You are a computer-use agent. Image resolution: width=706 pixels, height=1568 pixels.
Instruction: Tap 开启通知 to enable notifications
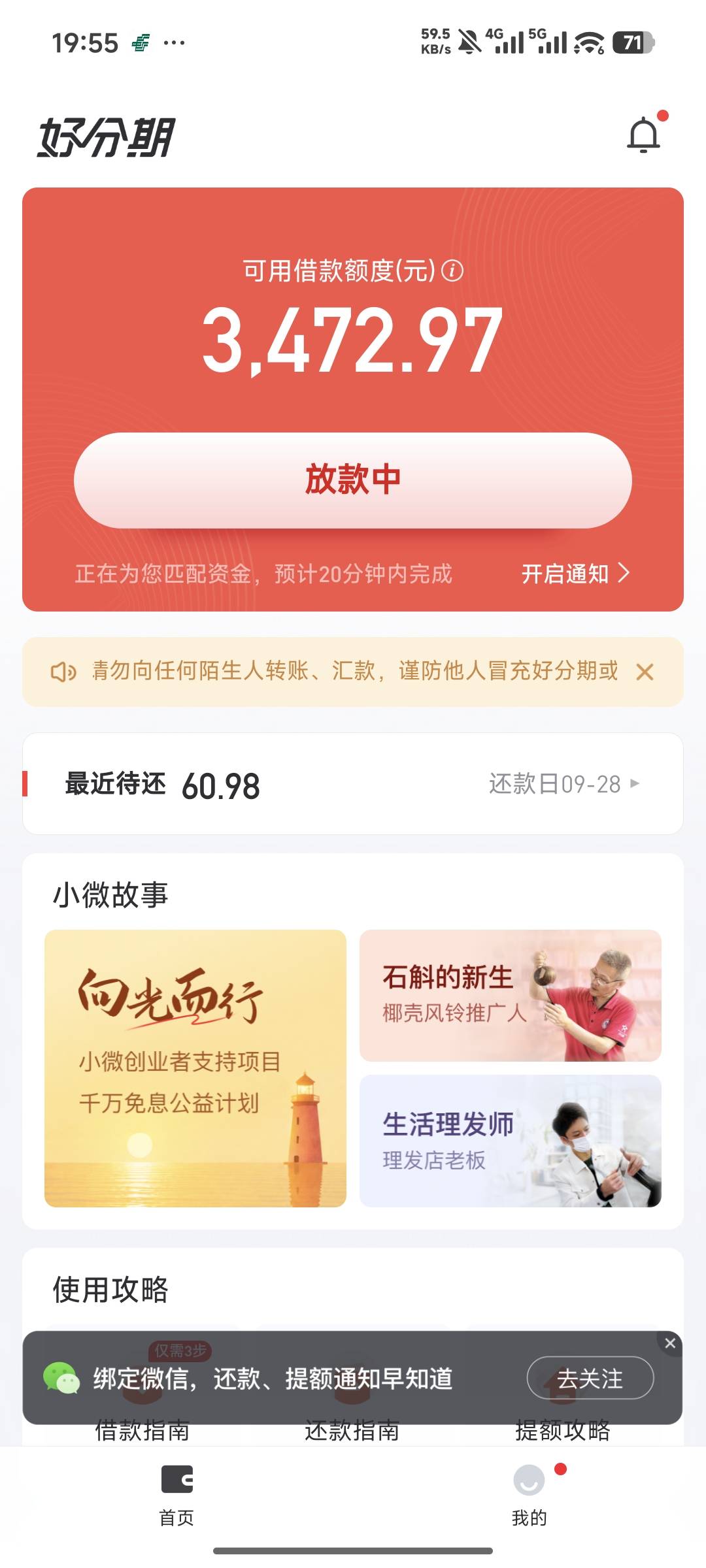point(576,574)
